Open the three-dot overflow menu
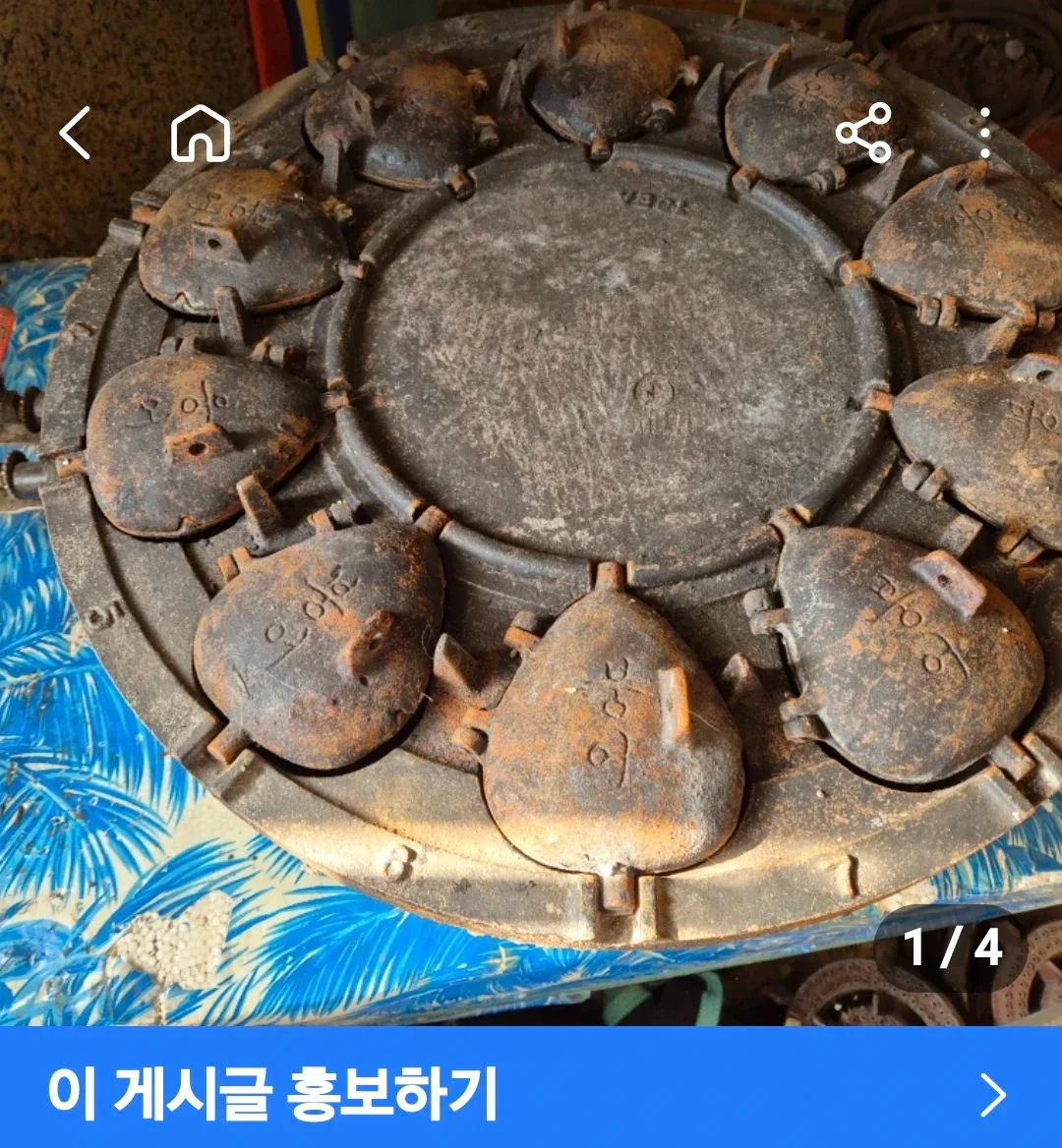Screen dimensions: 1062x1148 [x=984, y=134]
